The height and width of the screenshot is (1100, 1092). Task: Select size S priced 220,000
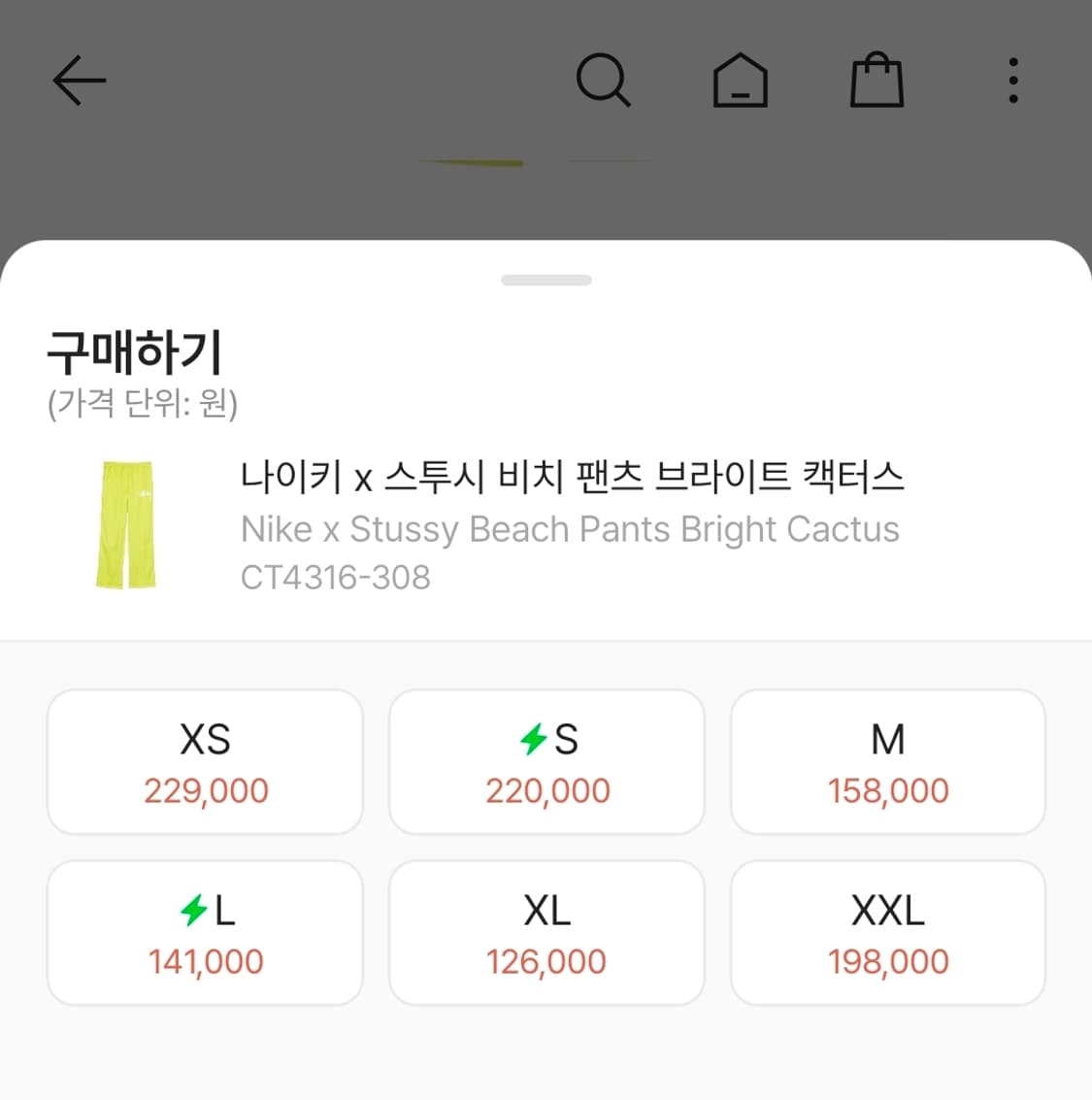pos(546,762)
